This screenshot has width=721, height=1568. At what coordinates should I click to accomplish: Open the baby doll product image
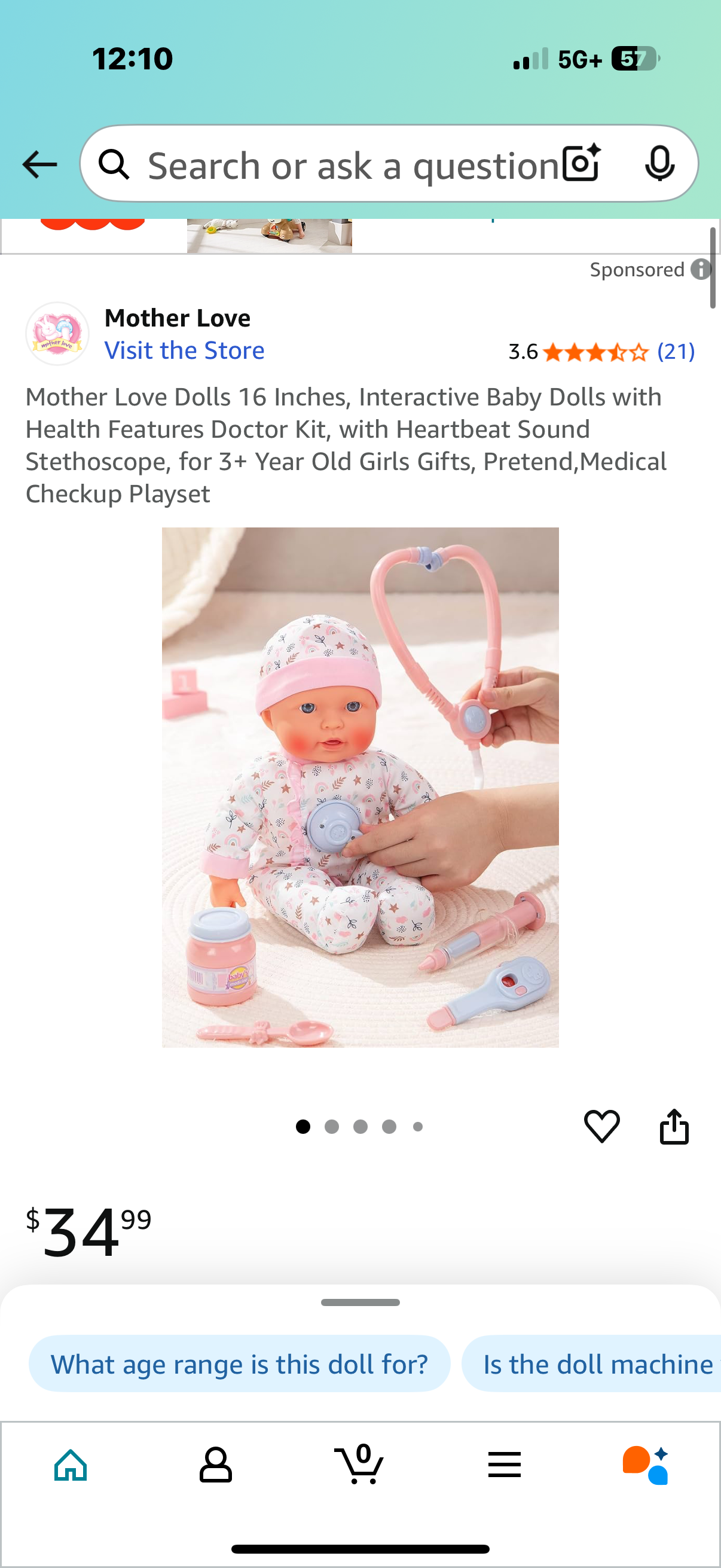(x=360, y=786)
